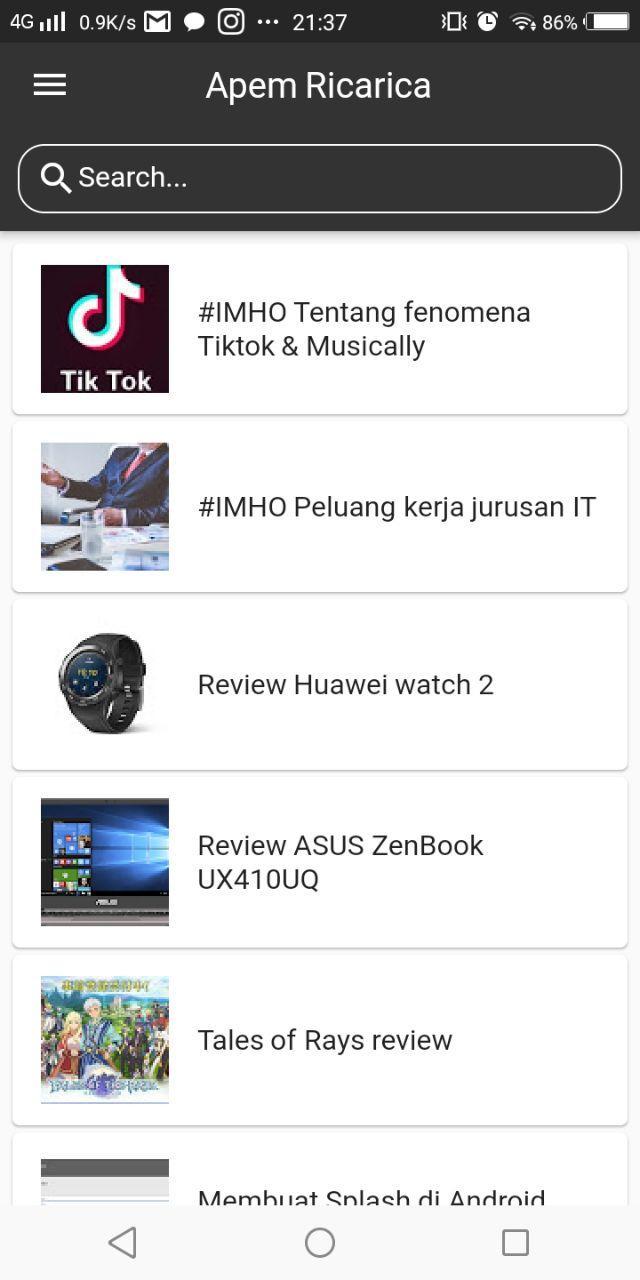Viewport: 640px width, 1280px height.
Task: Open the hamburger navigation menu
Action: [50, 85]
